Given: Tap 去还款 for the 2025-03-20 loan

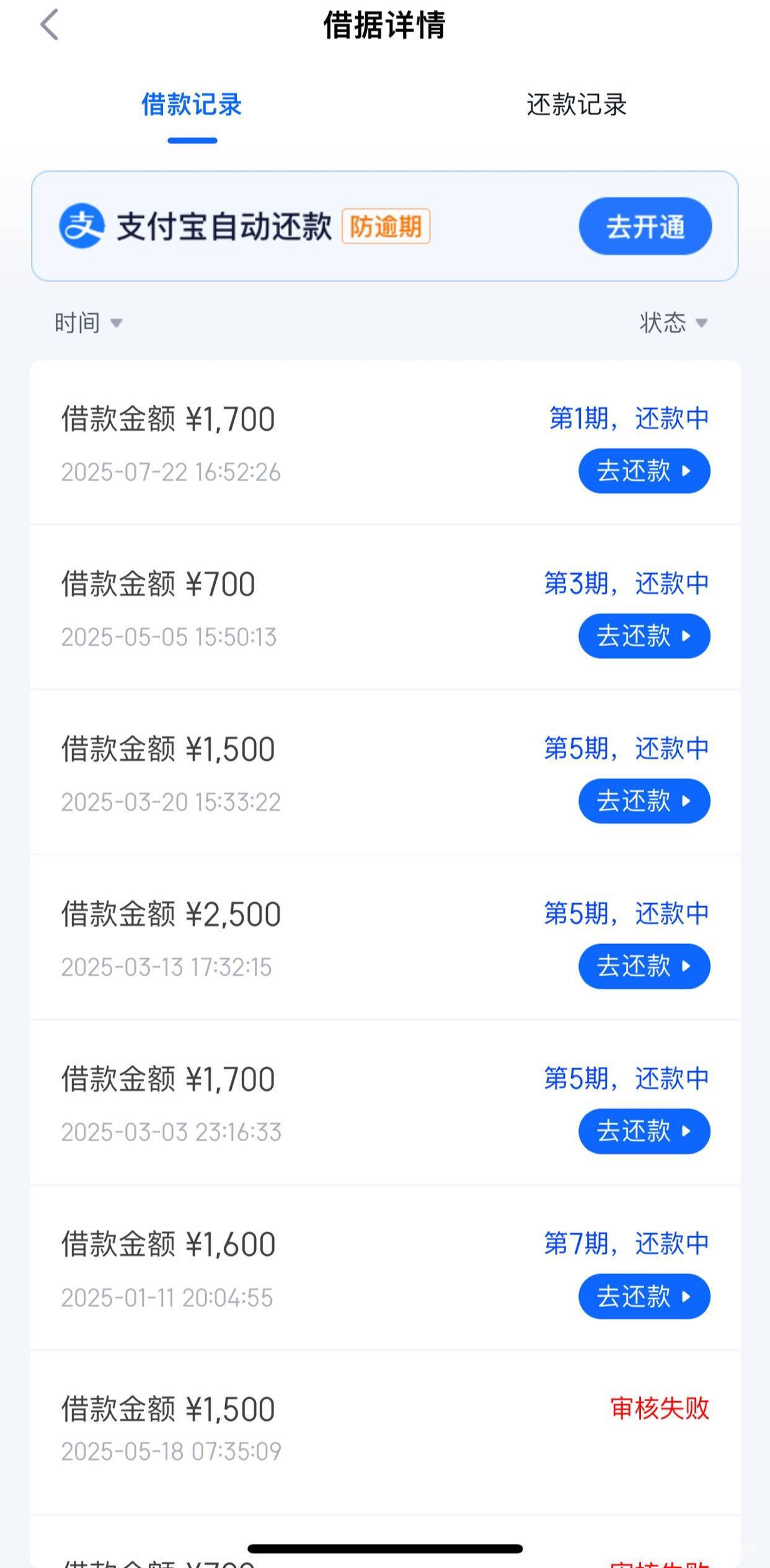Looking at the screenshot, I should 644,801.
